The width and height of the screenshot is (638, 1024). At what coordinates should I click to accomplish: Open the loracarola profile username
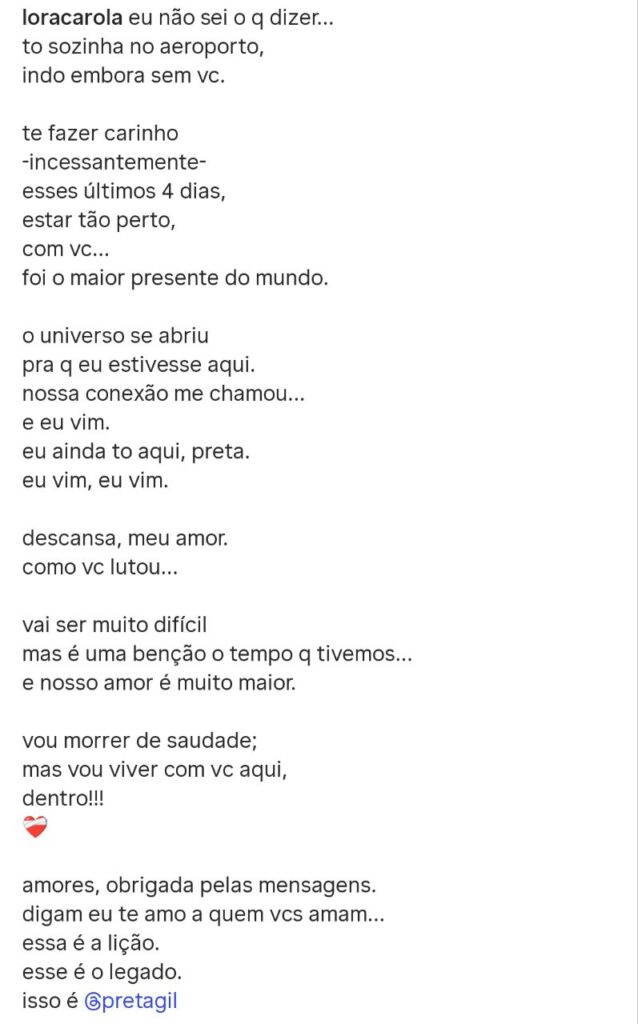point(72,18)
